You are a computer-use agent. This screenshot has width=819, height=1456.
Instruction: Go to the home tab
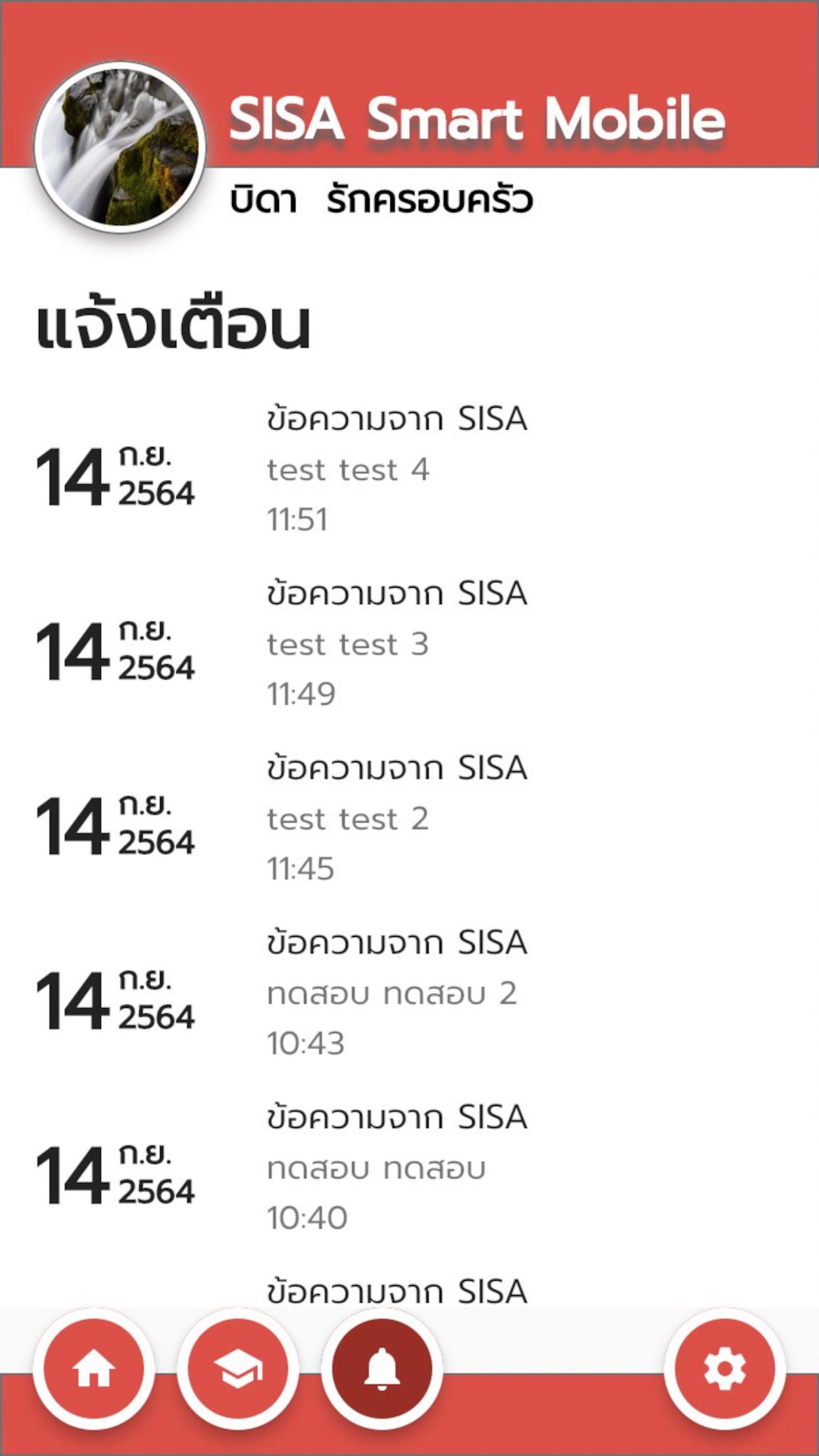point(94,1369)
